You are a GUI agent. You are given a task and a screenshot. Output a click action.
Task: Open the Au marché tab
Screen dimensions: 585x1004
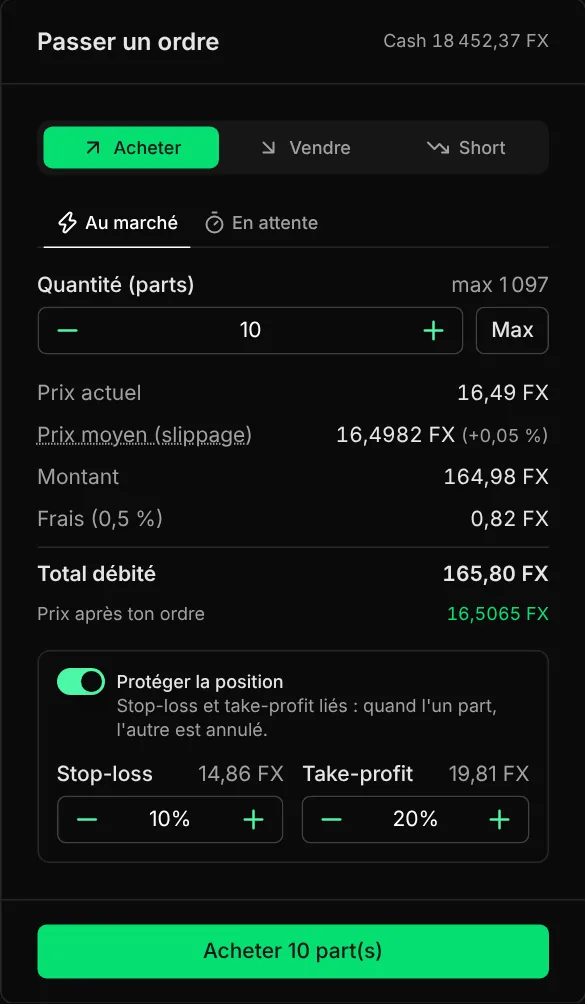[x=117, y=223]
